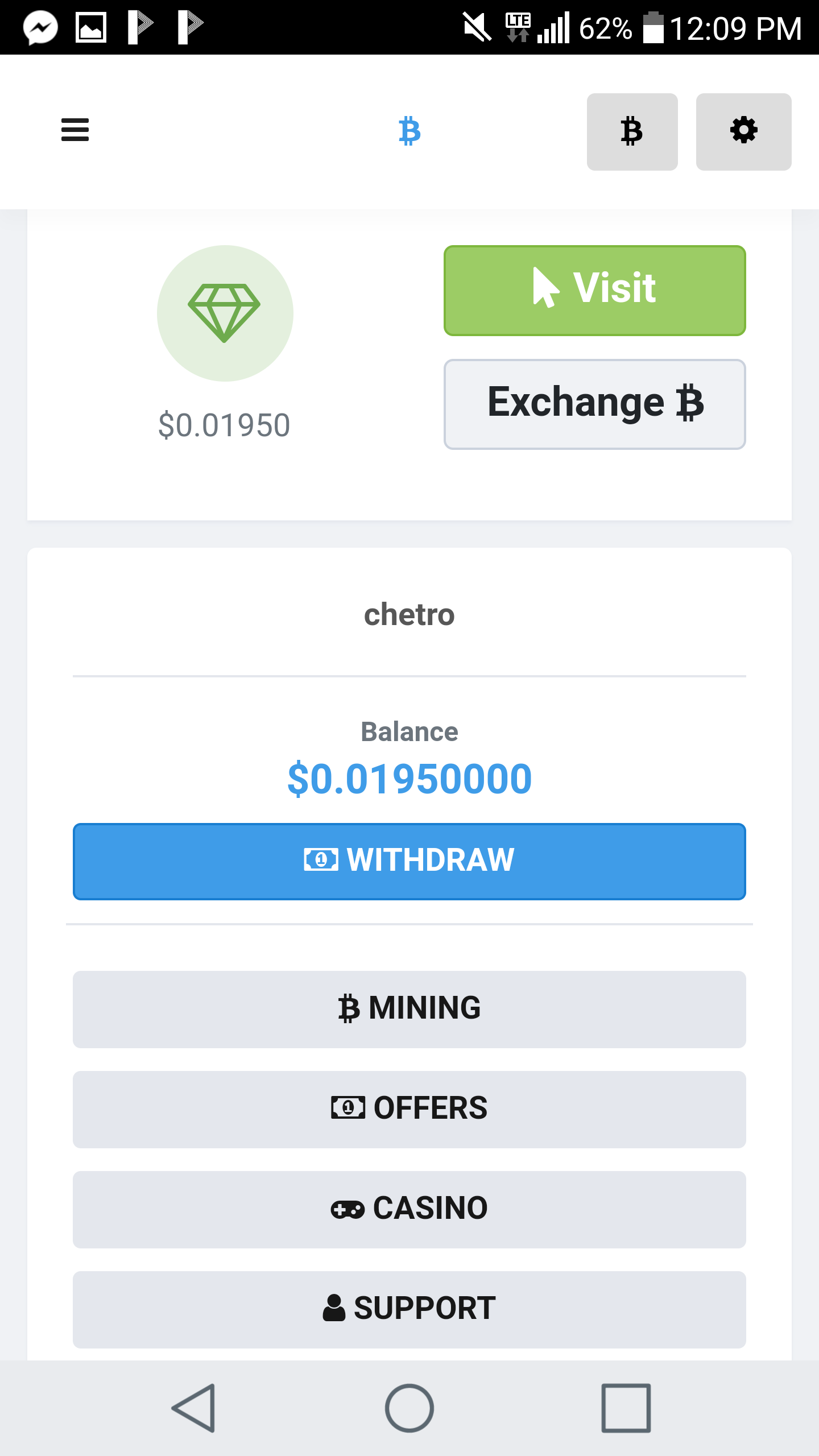Withdraw the balance
Viewport: 819px width, 1456px height.
coord(409,861)
